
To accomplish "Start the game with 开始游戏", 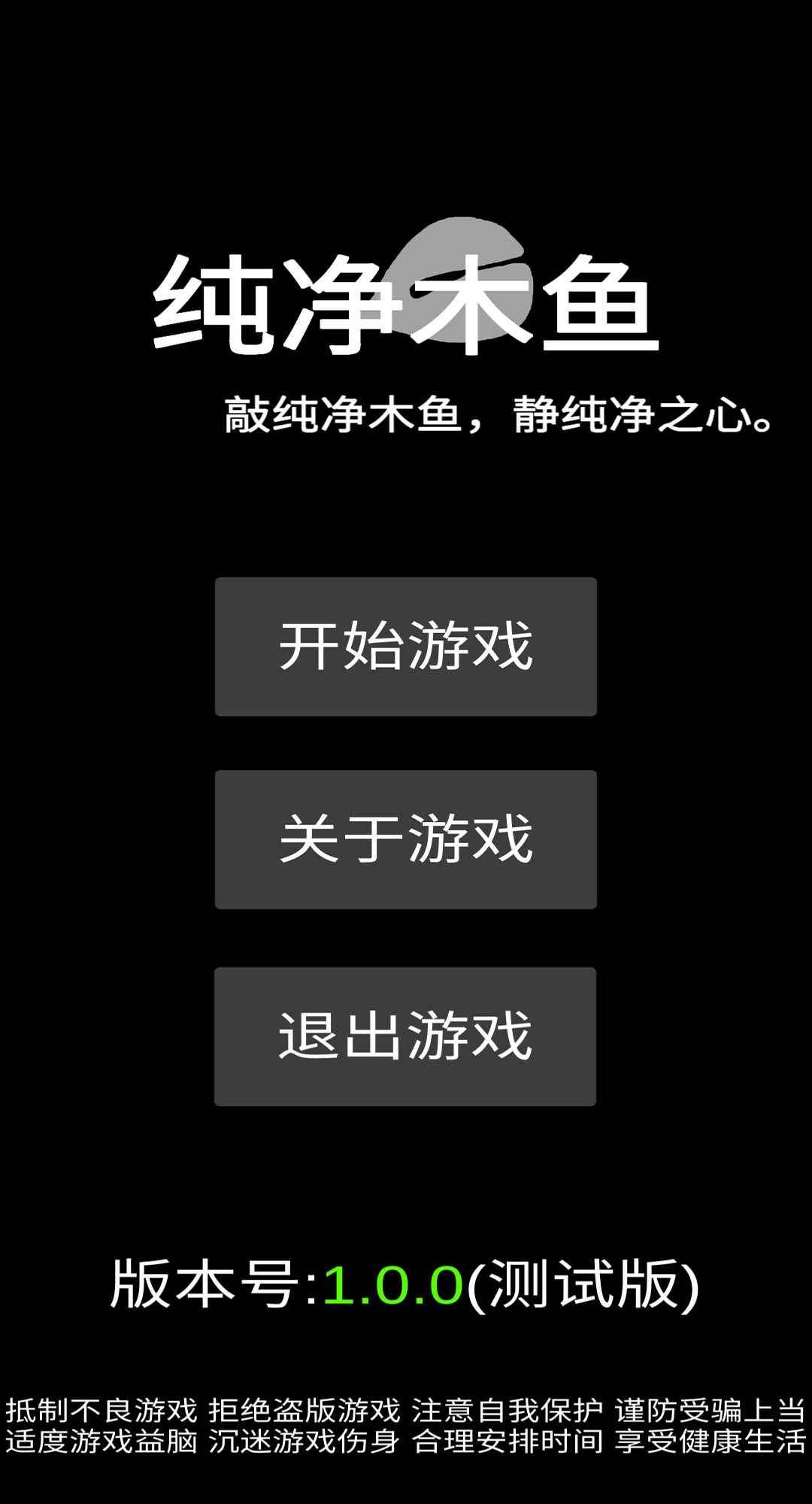I will (405, 646).
